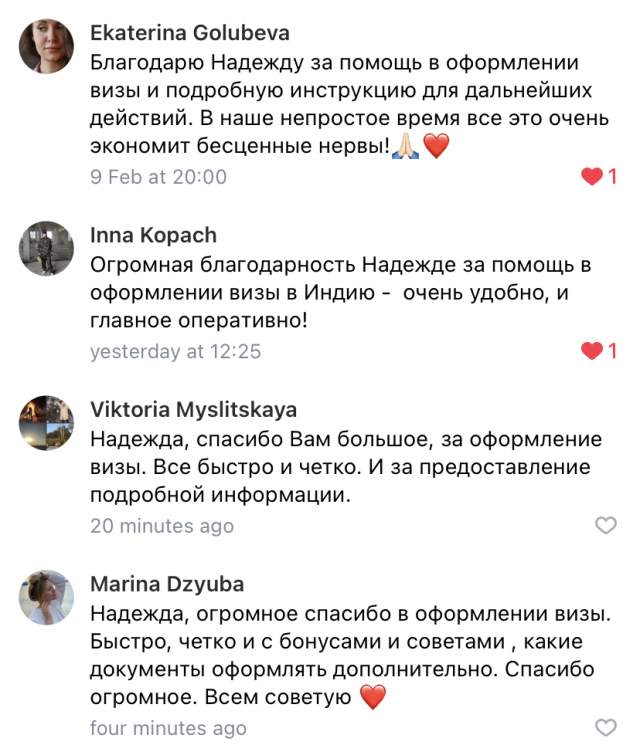Viewport: 640px width, 745px height.
Task: Unlike Ekaterina Golubeva's comment
Action: pyautogui.click(x=592, y=177)
